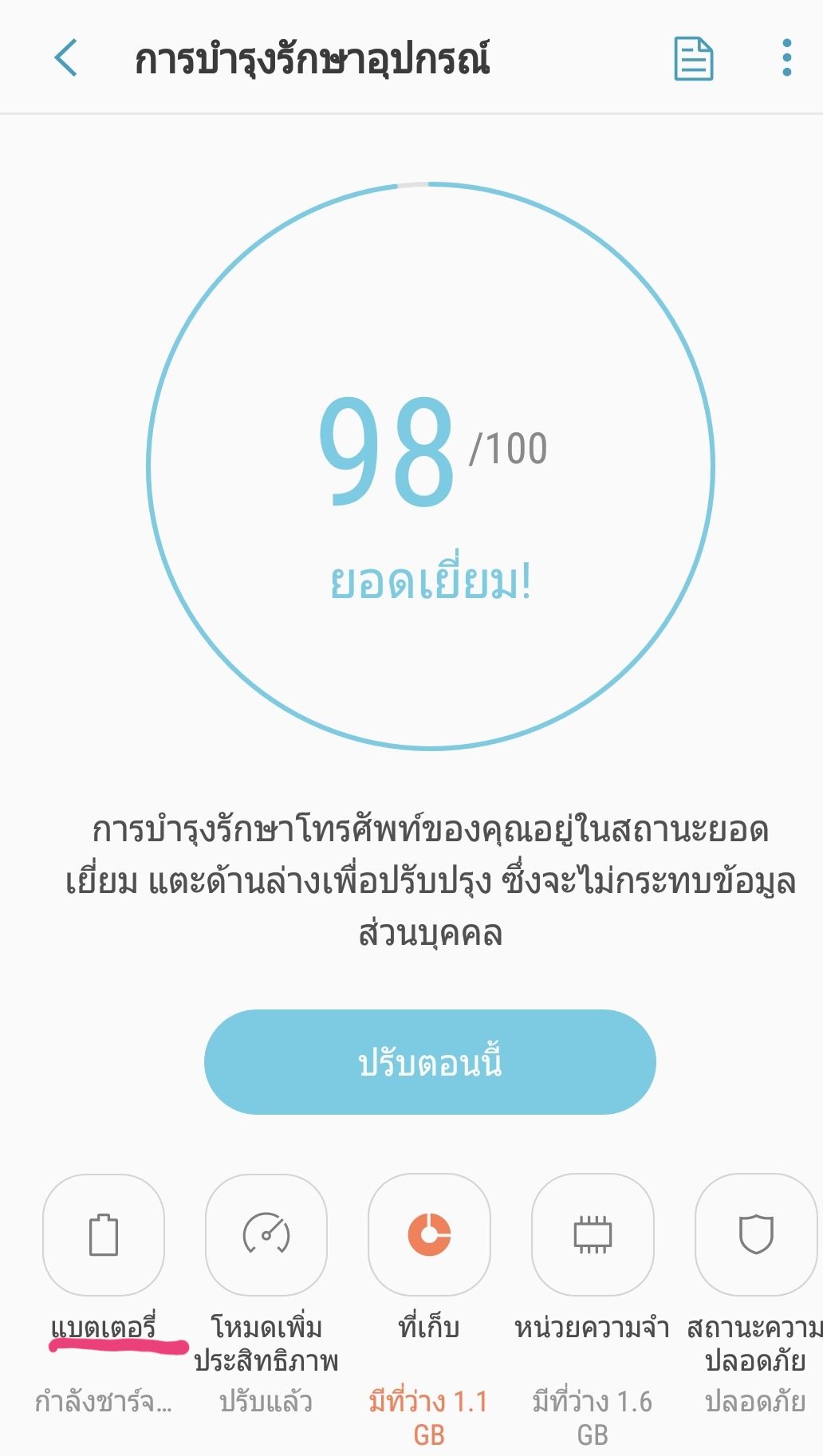Tap the ปรับตอนนี้ optimize button
The image size is (823, 1456).
pyautogui.click(x=430, y=1062)
